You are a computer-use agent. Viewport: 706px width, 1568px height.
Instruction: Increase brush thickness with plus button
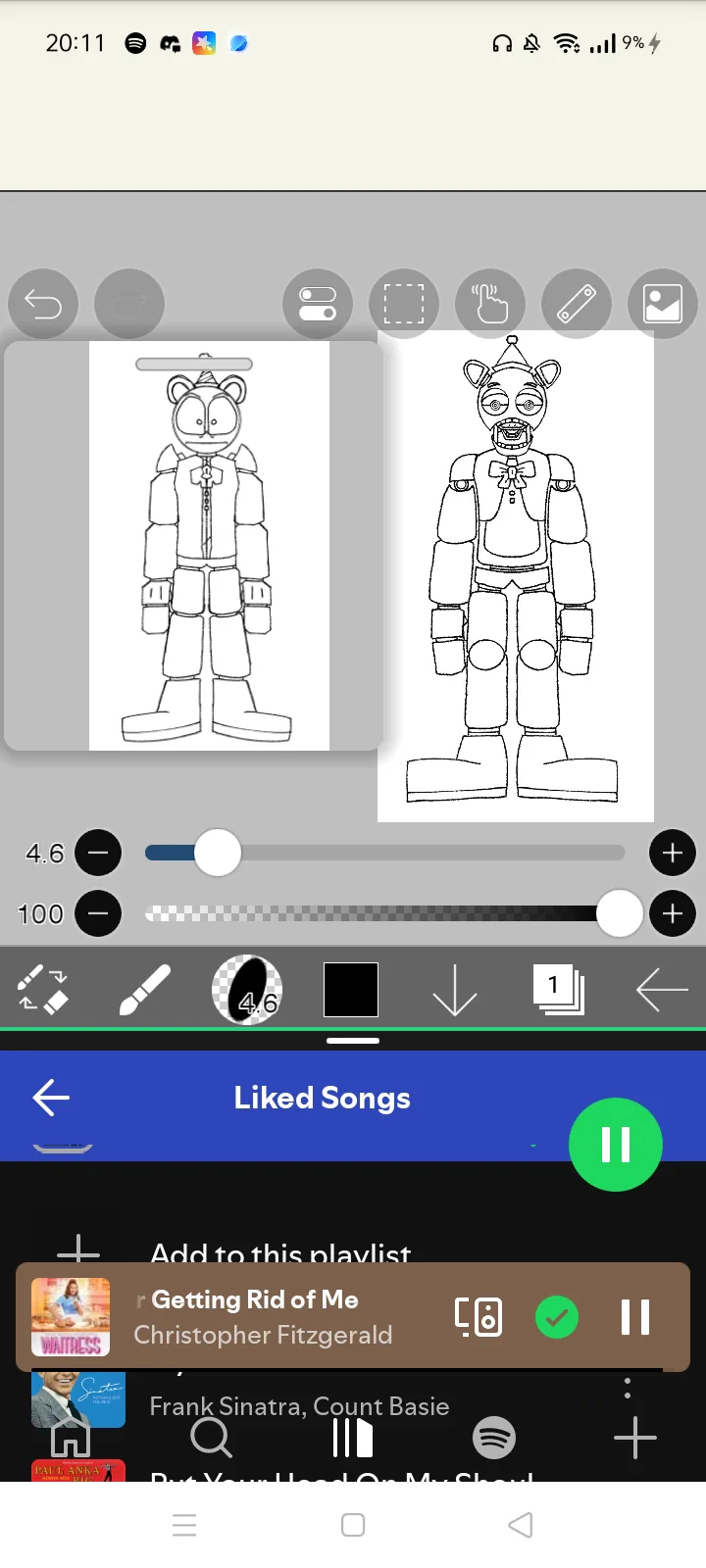pyautogui.click(x=673, y=854)
